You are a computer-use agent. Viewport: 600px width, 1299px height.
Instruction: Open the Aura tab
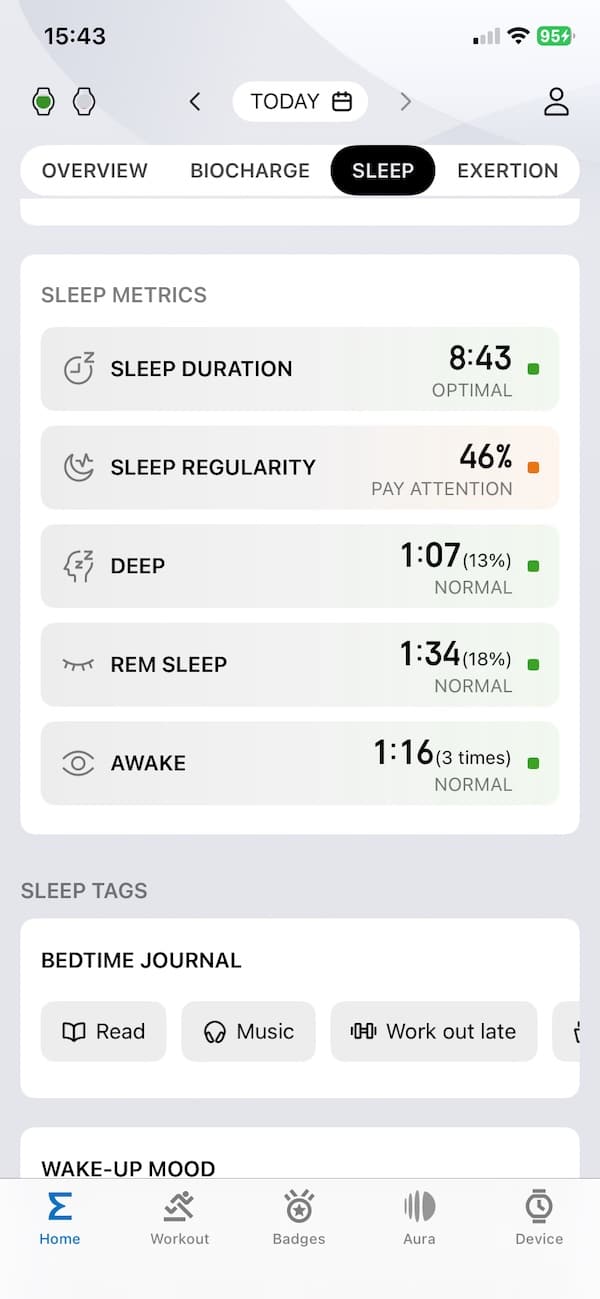(x=419, y=1218)
